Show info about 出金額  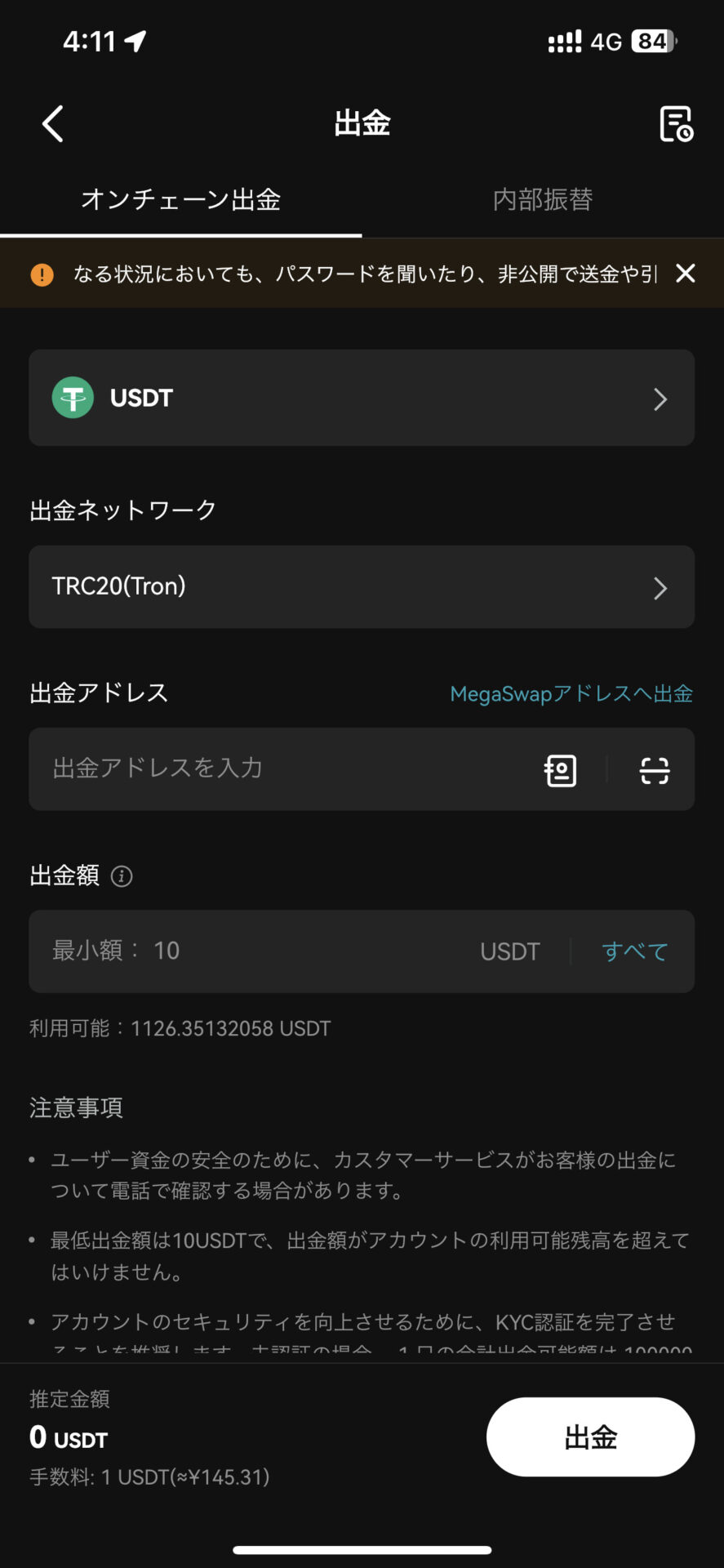(122, 876)
